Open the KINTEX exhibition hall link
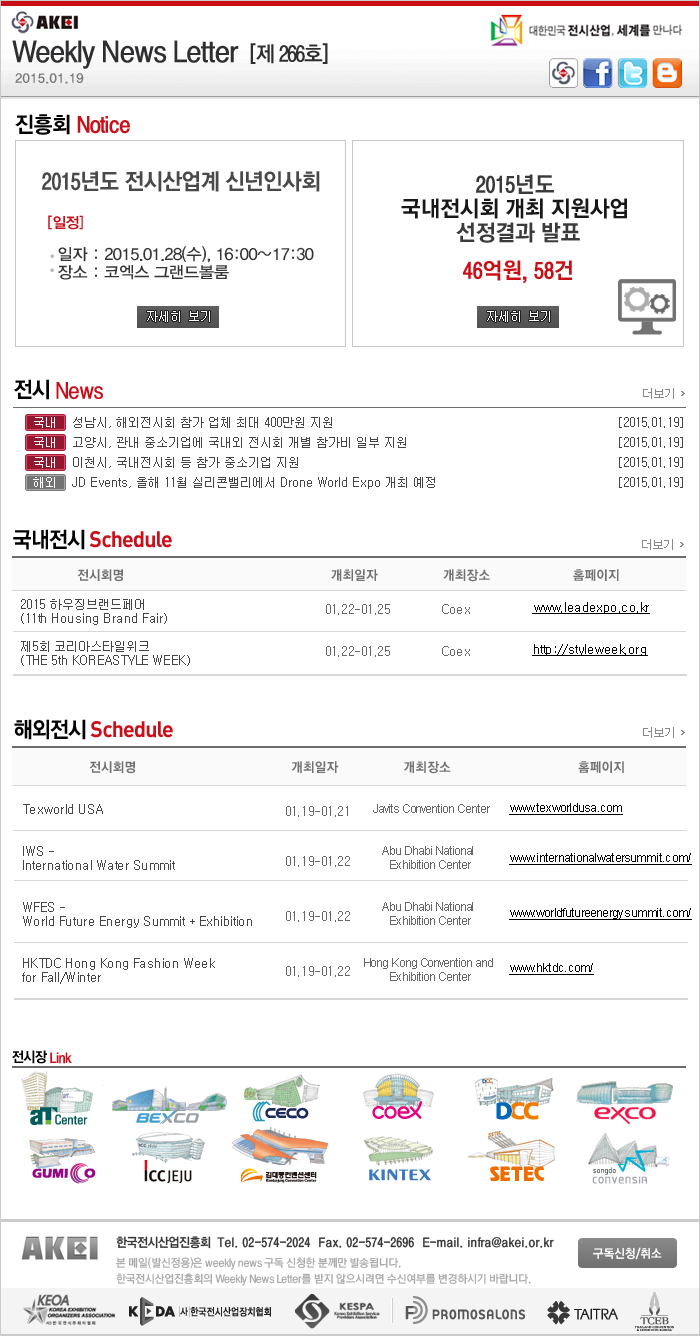 coord(399,1161)
